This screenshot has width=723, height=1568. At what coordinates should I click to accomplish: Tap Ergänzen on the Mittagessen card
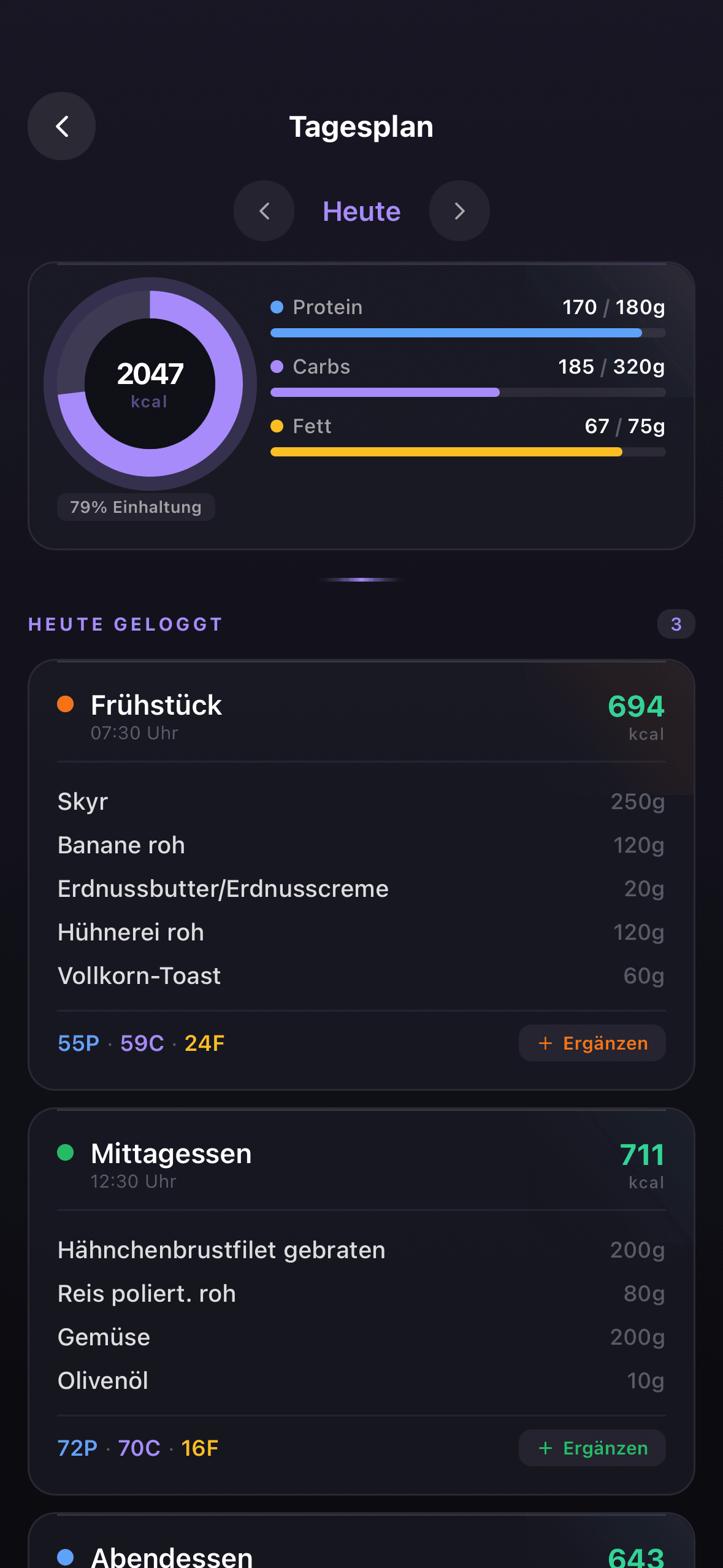click(591, 1448)
